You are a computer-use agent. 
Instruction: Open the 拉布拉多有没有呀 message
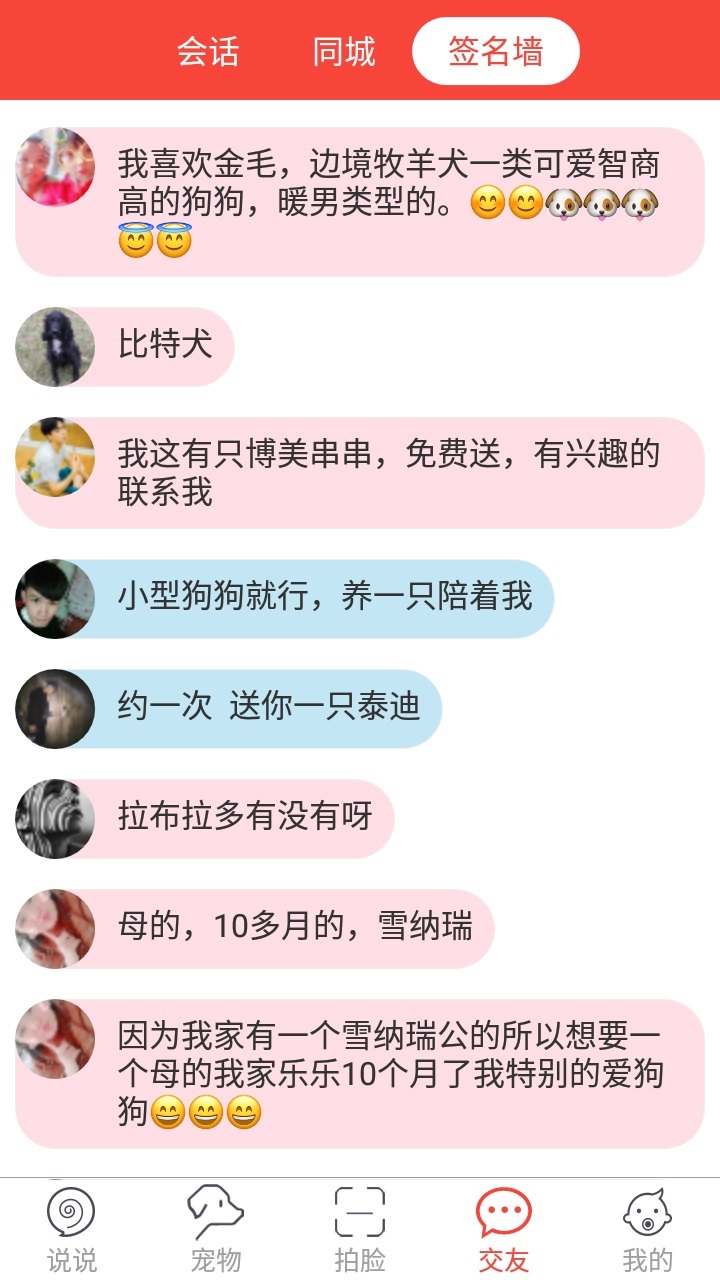tap(245, 818)
